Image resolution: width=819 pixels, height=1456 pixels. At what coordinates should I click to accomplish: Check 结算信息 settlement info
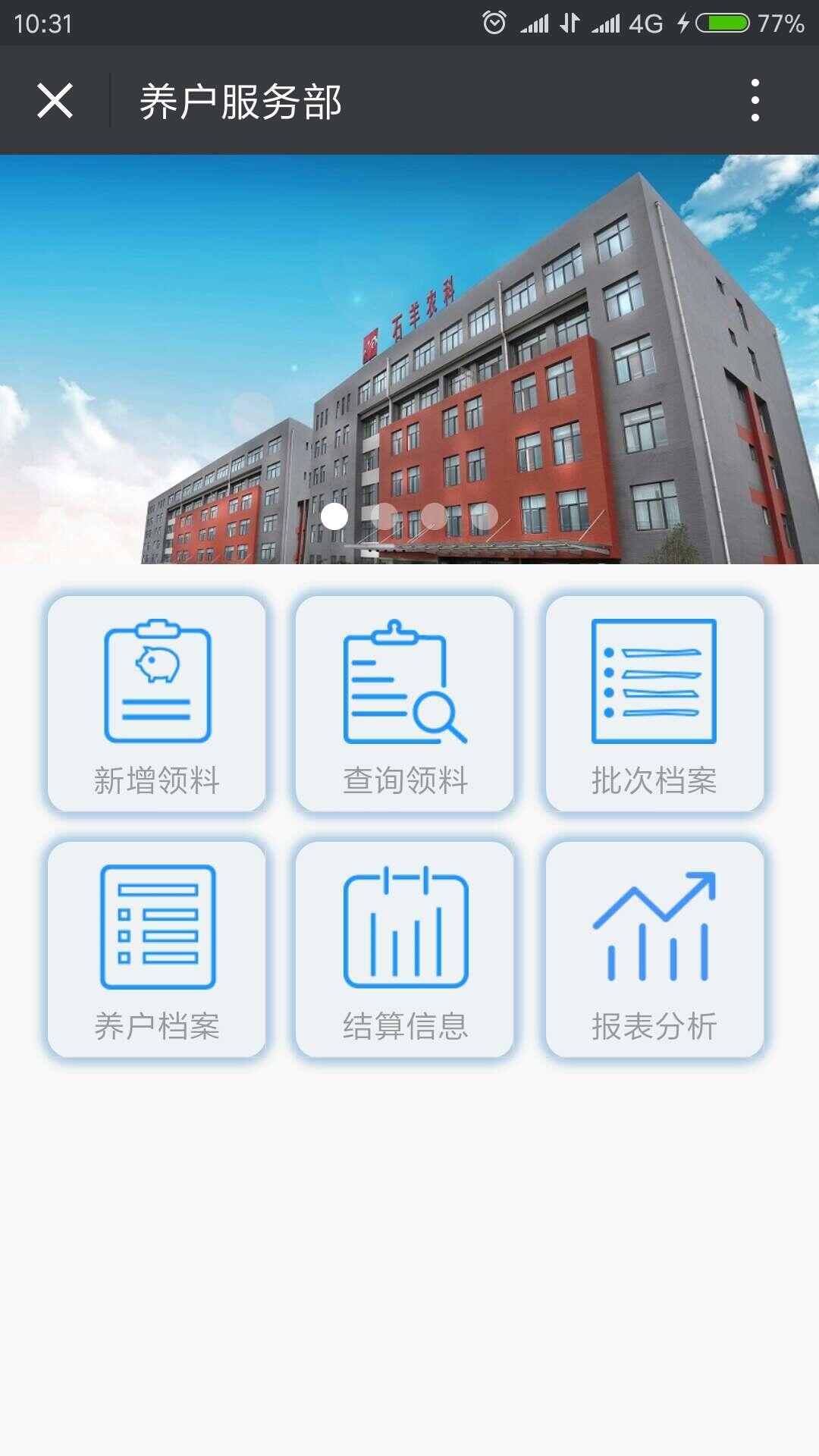tap(405, 949)
